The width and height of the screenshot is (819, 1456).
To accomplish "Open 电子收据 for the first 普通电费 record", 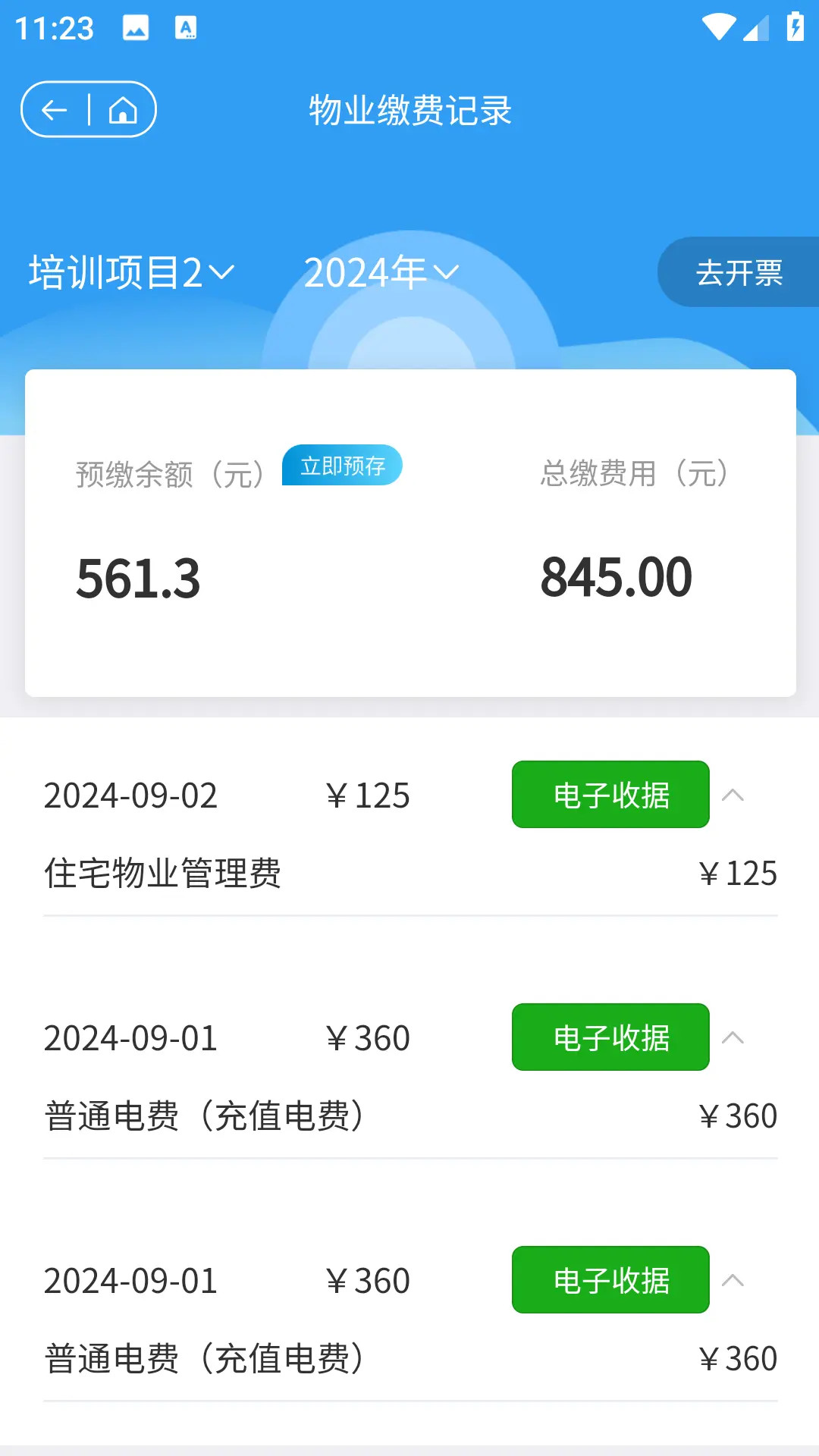I will tap(610, 1037).
